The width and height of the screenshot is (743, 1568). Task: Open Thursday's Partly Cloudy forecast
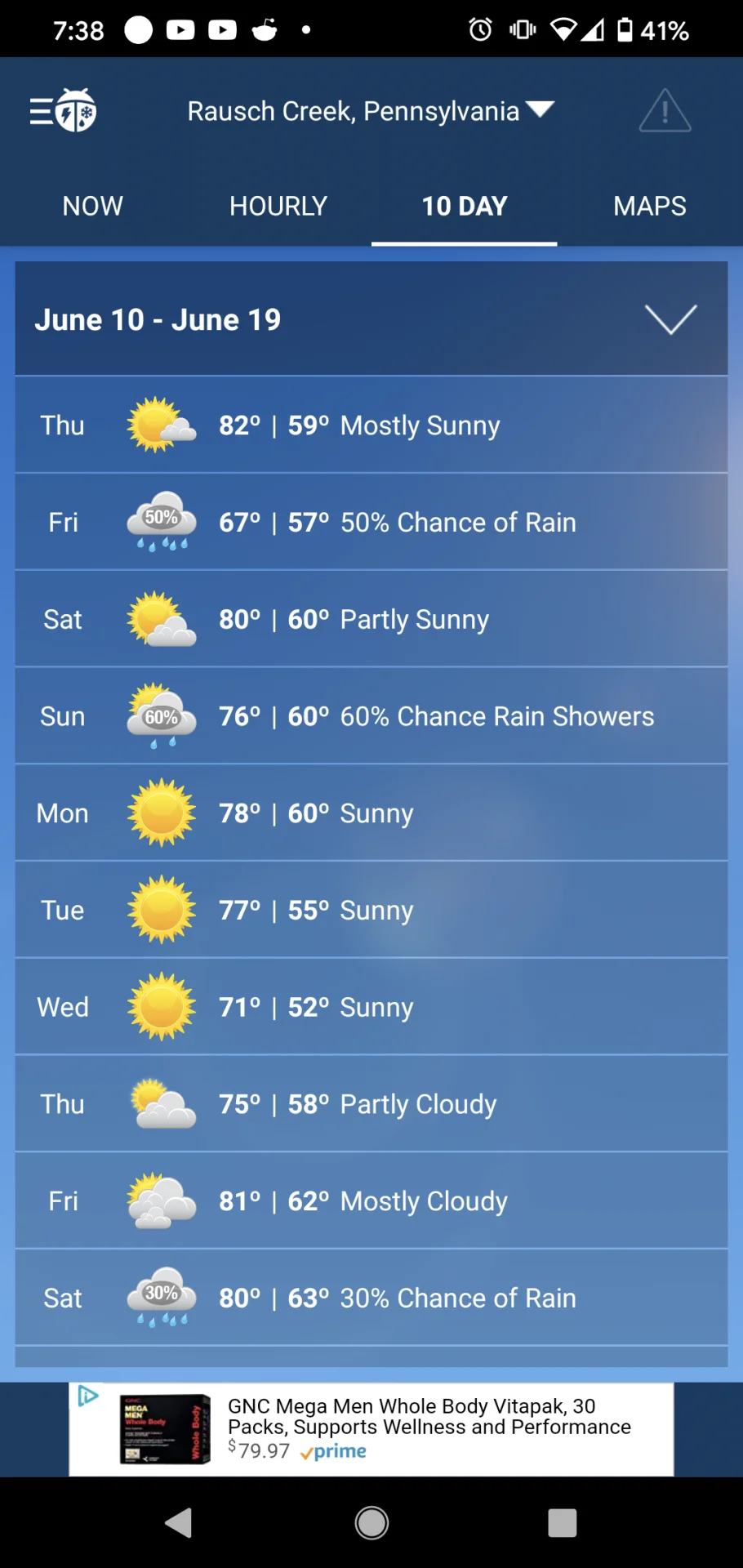371,1104
